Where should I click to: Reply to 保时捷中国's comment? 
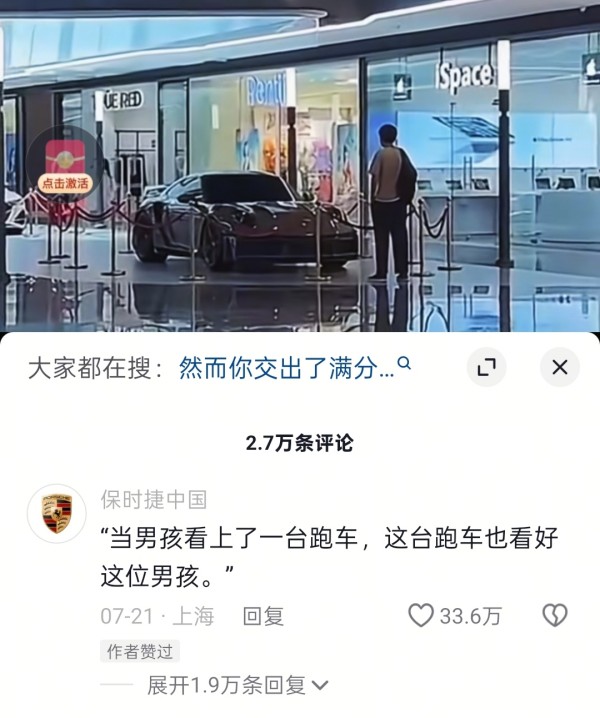pyautogui.click(x=264, y=616)
